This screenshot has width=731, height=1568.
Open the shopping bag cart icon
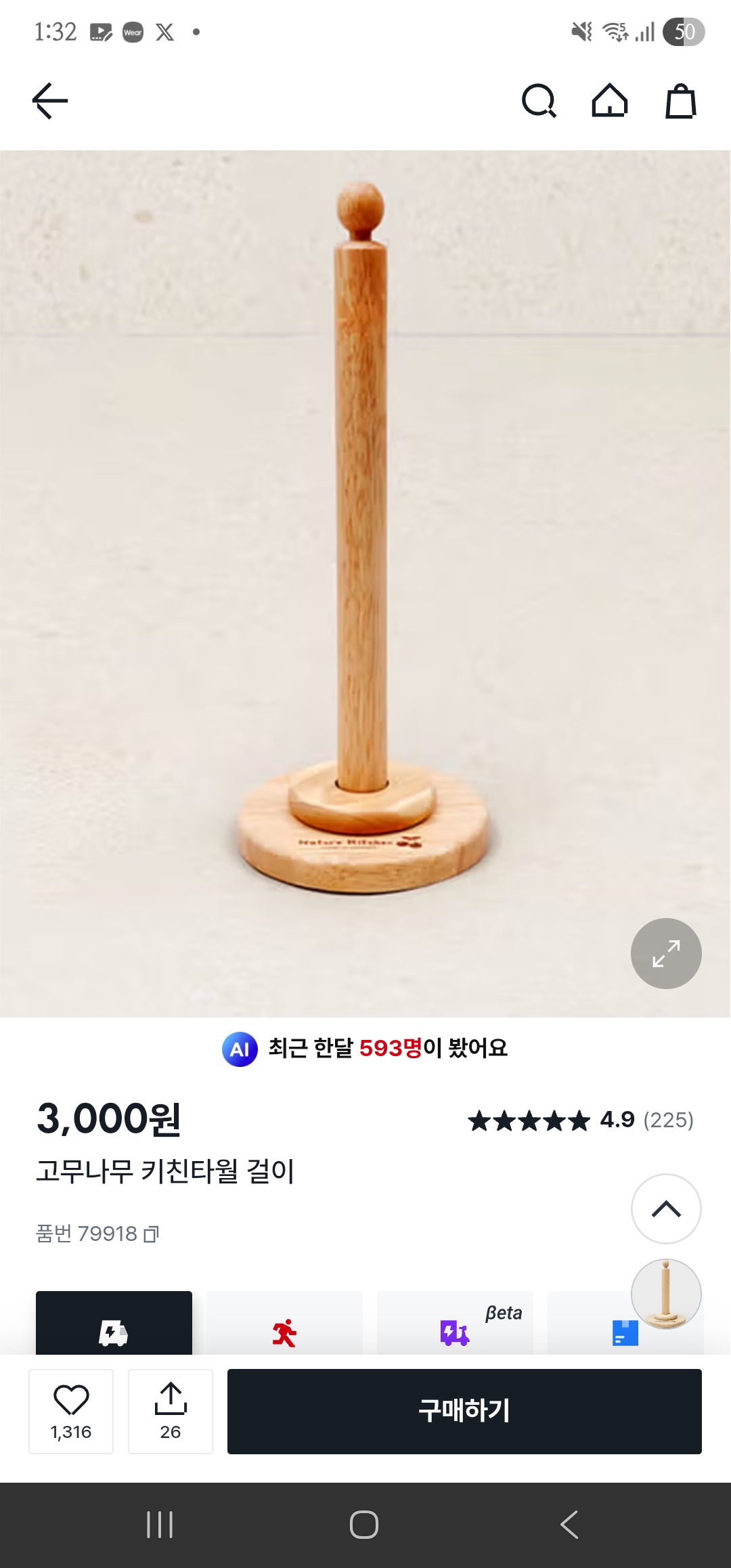tap(680, 102)
